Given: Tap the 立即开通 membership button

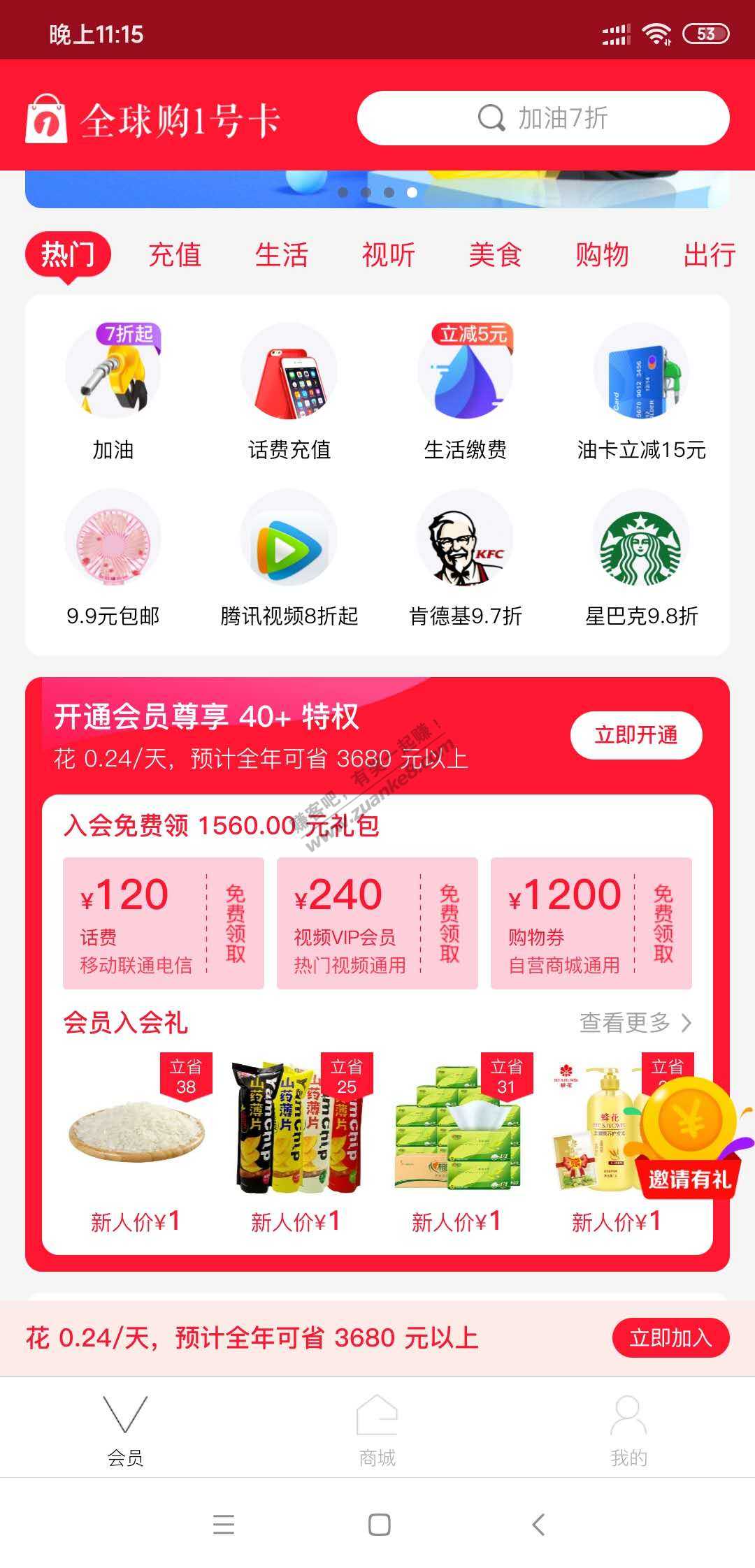Looking at the screenshot, I should tap(635, 735).
